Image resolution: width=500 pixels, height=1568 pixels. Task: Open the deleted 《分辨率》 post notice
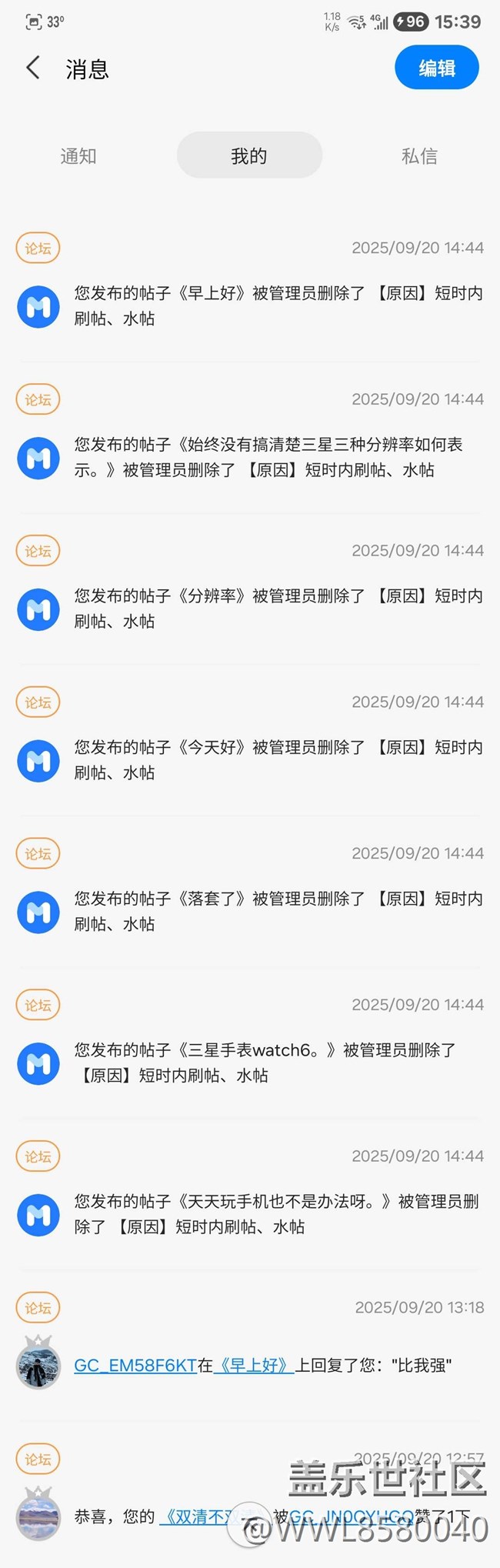point(278,609)
